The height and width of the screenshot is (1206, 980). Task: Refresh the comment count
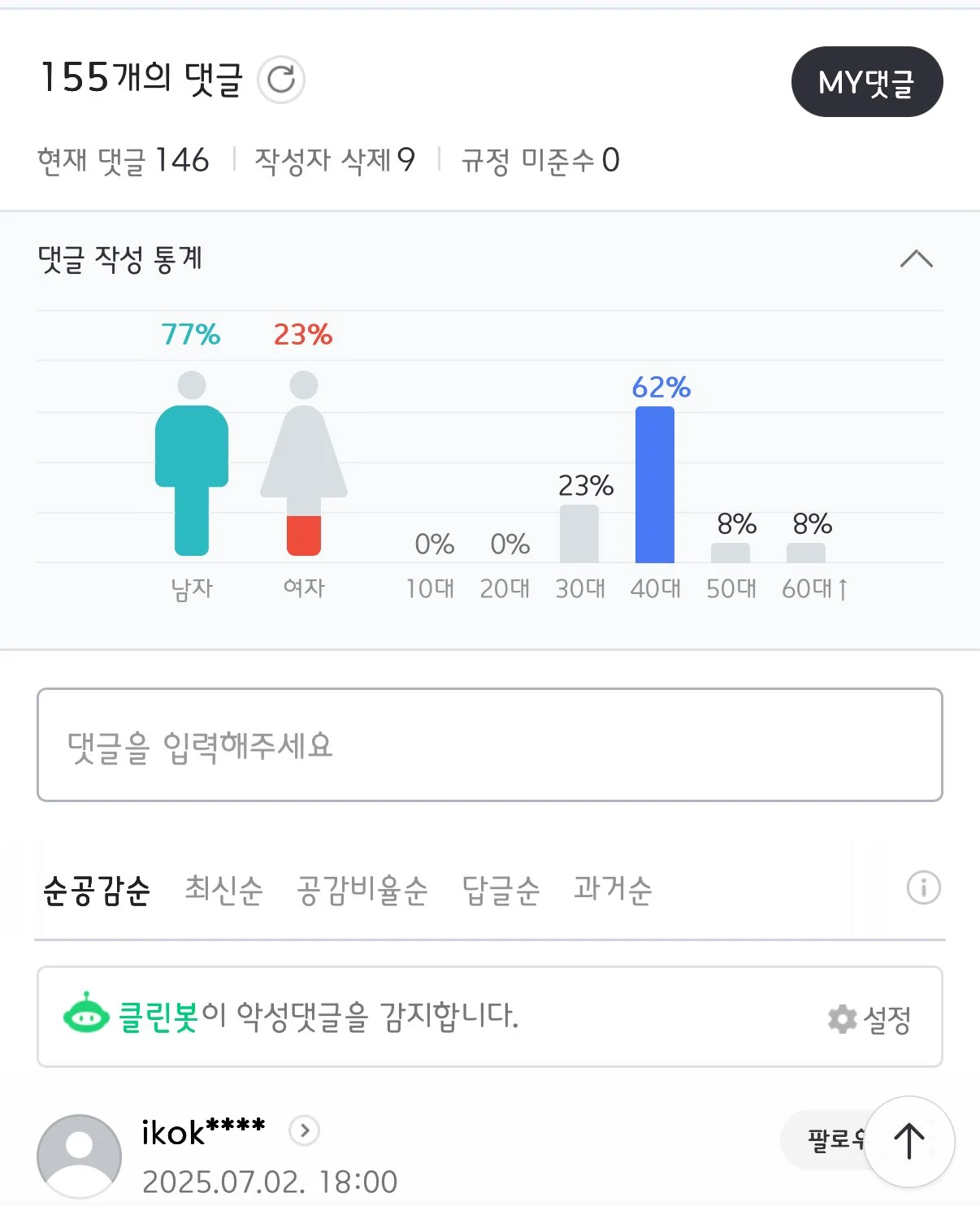click(x=281, y=80)
